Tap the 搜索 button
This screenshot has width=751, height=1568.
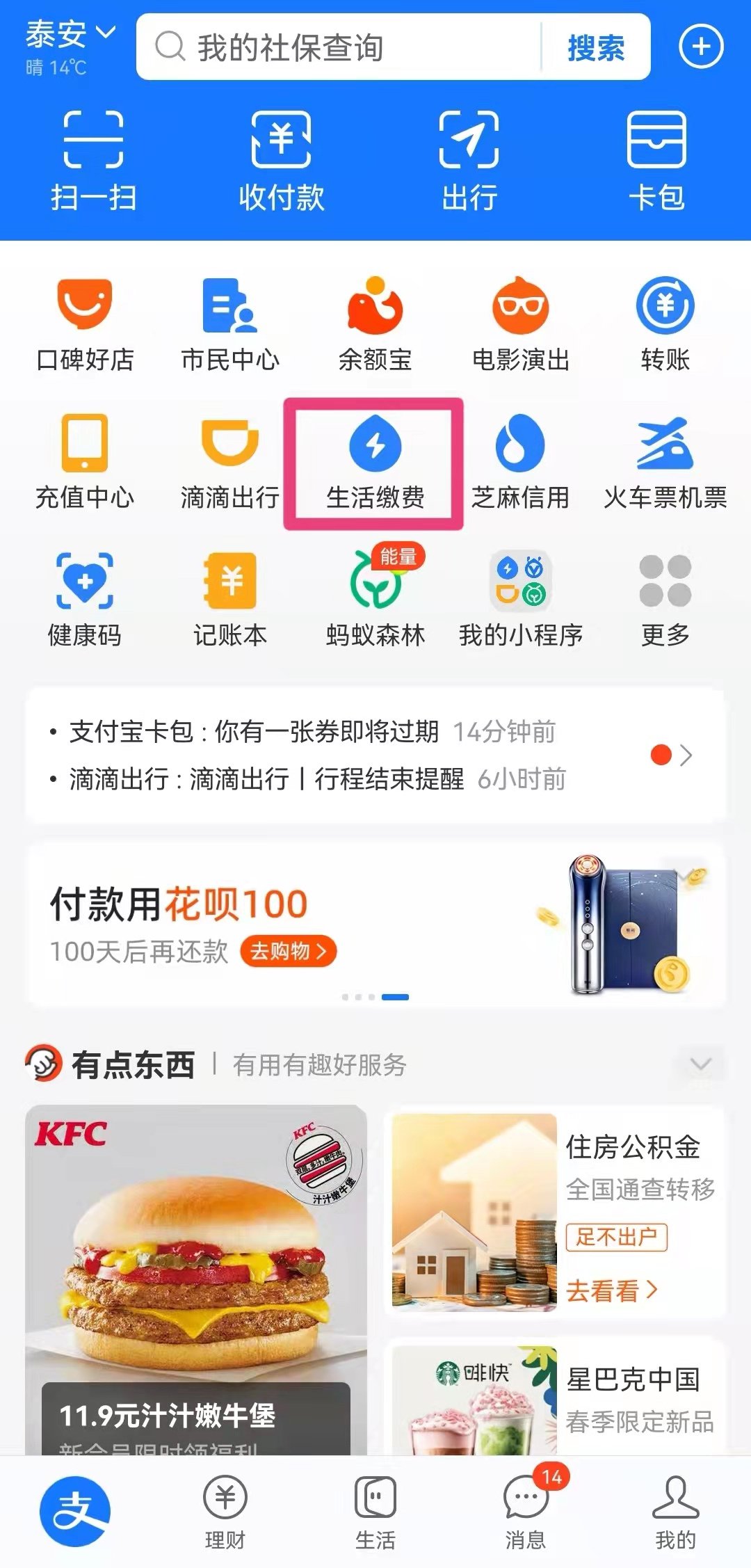(x=596, y=47)
